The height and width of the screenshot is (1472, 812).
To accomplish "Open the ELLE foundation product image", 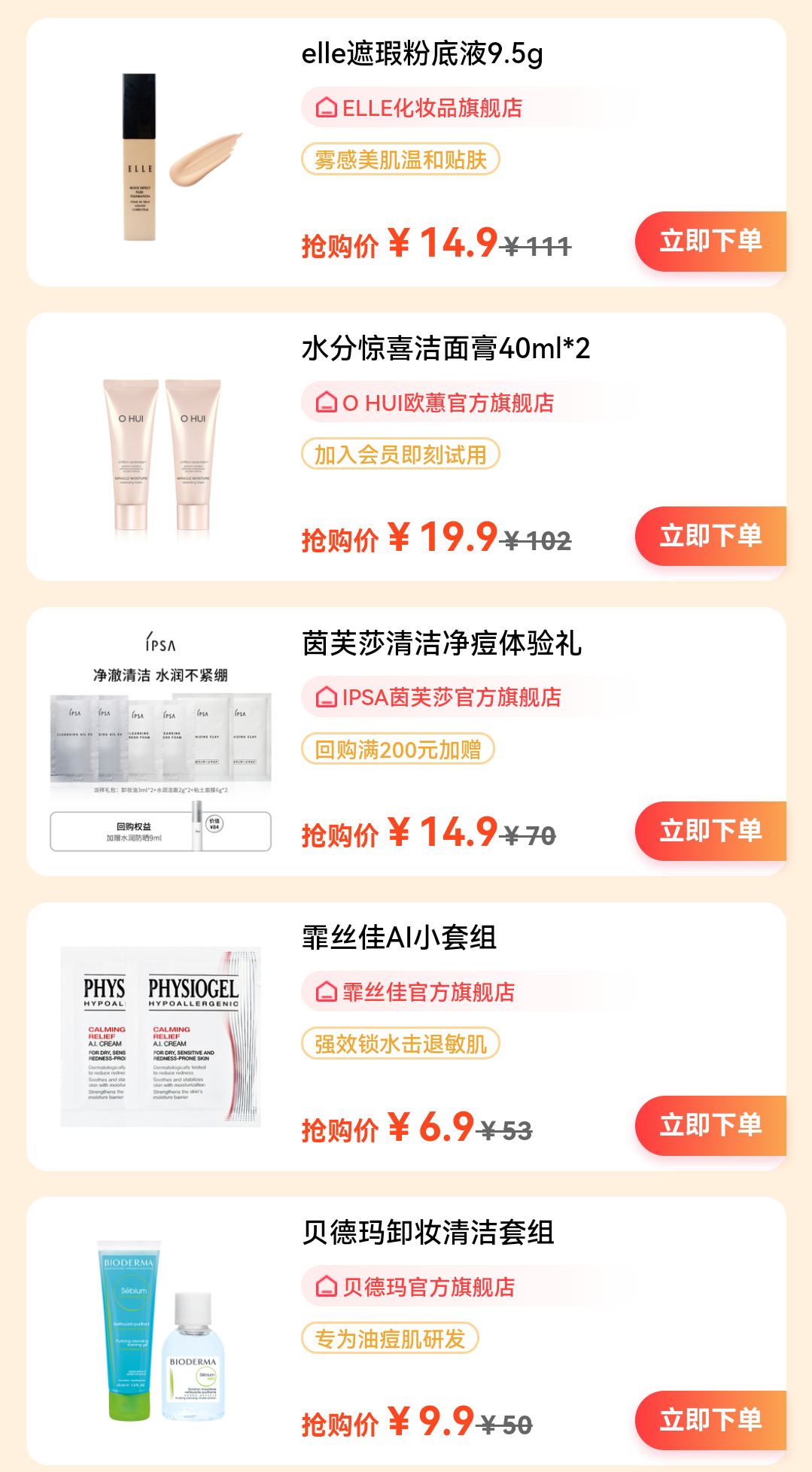I will point(160,157).
